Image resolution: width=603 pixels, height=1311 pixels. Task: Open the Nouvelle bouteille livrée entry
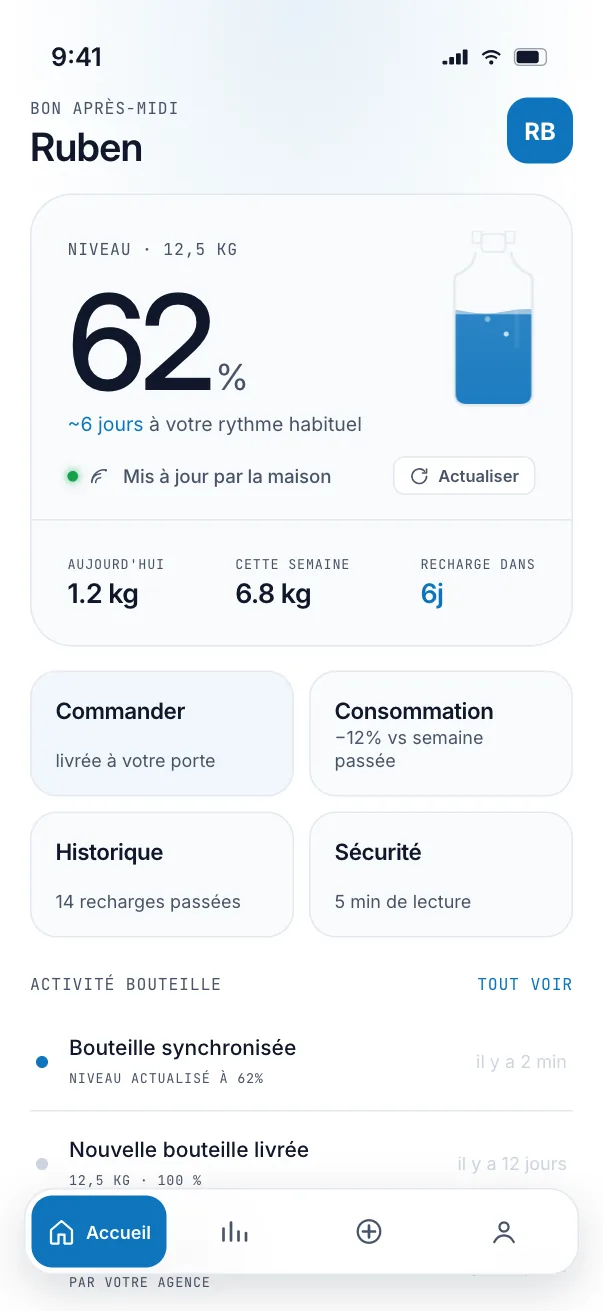tap(301, 1163)
